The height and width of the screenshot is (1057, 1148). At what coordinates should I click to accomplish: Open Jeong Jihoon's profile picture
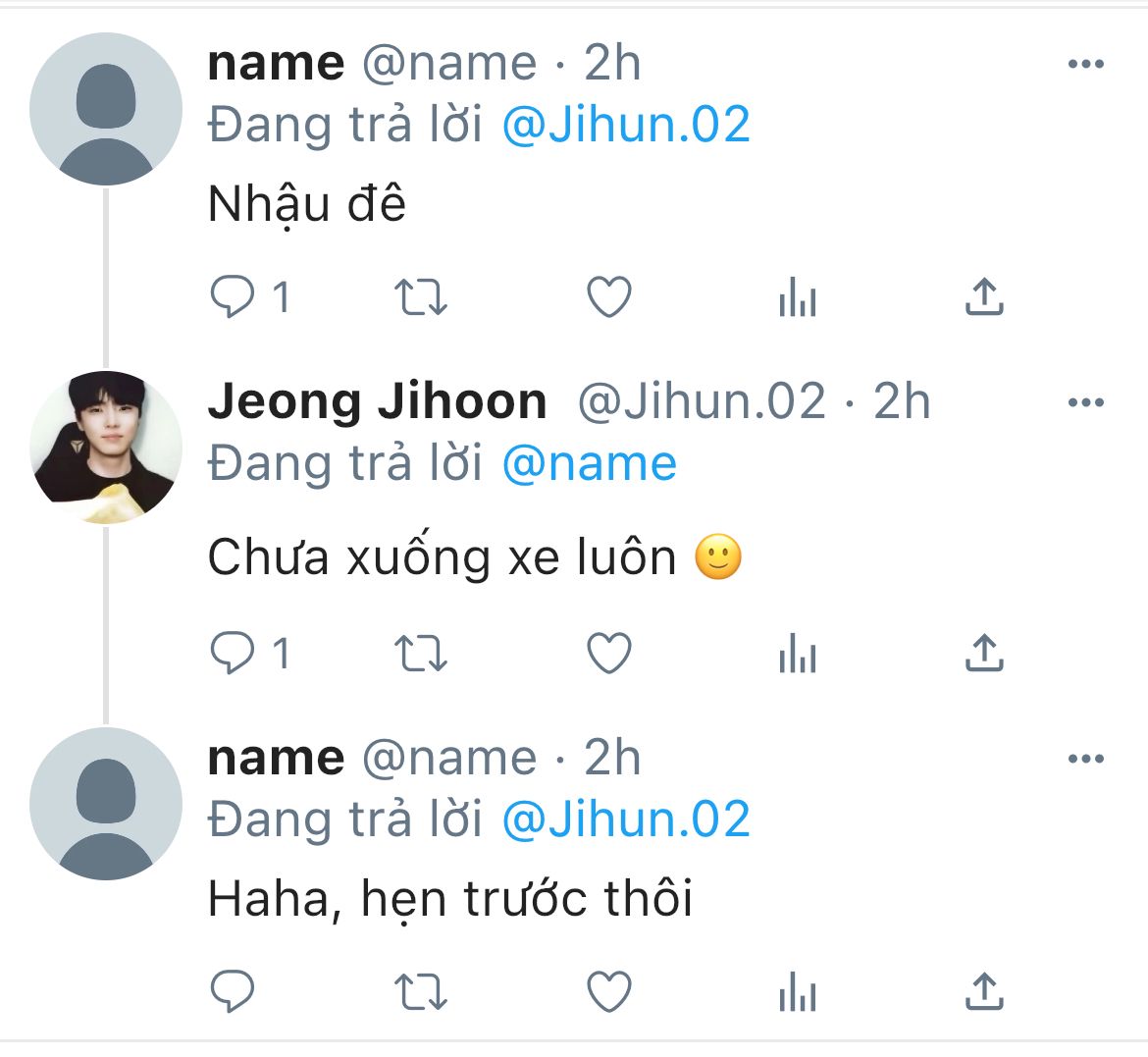coord(106,447)
